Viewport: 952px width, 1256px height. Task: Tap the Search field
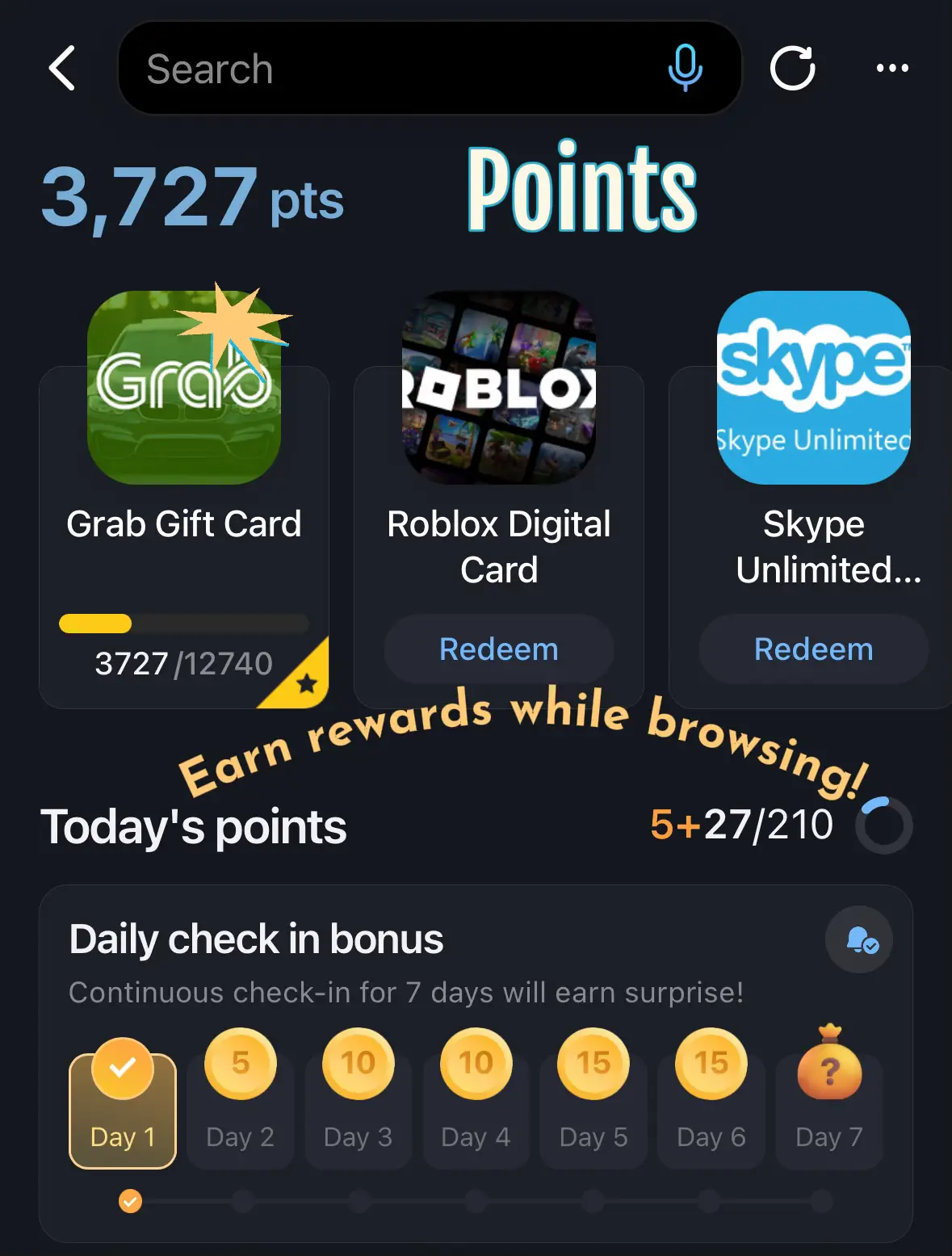pyautogui.click(x=388, y=69)
